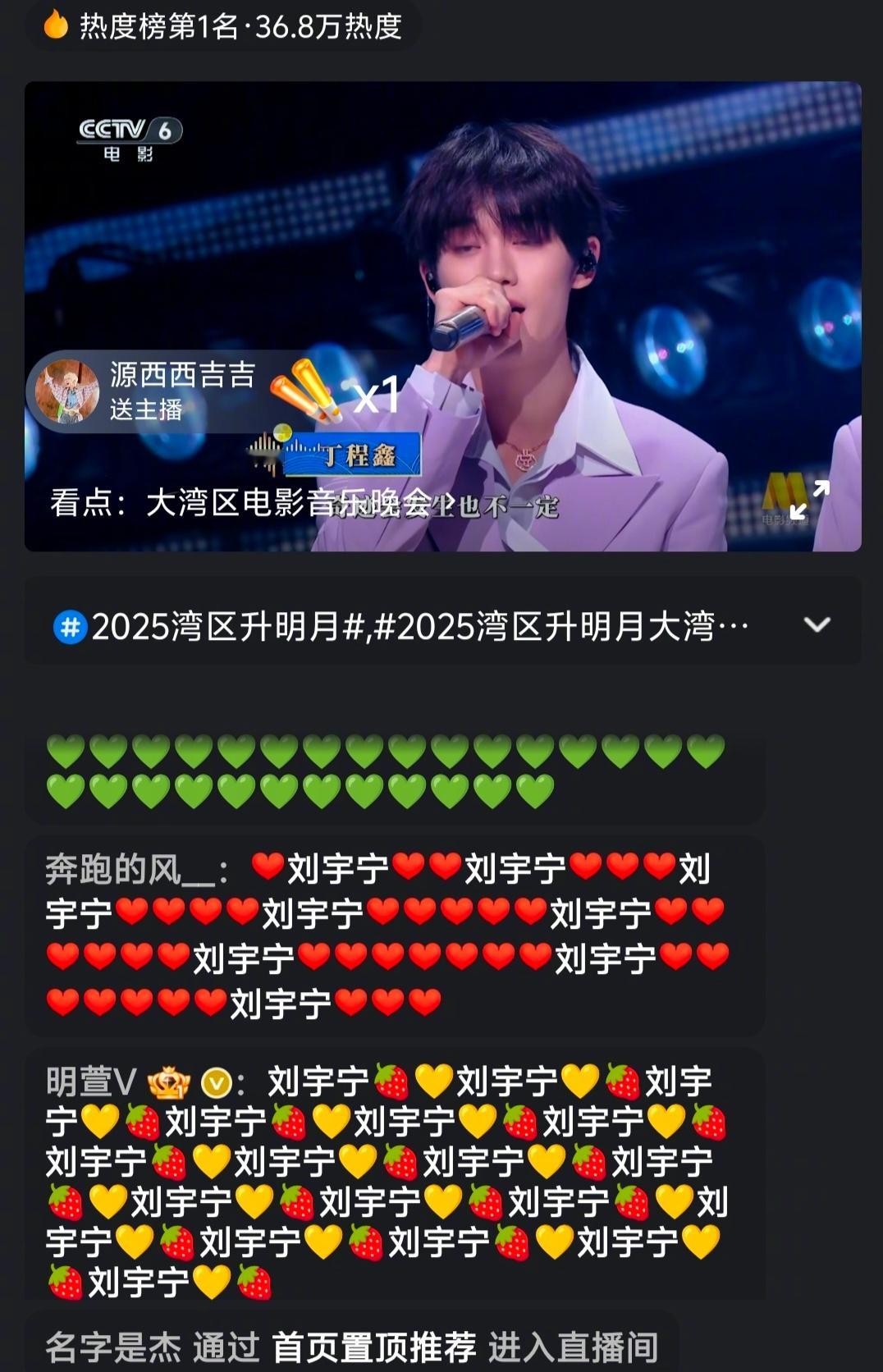
Task: Open 源西西吉吉 gift sender avatar
Action: pos(68,391)
